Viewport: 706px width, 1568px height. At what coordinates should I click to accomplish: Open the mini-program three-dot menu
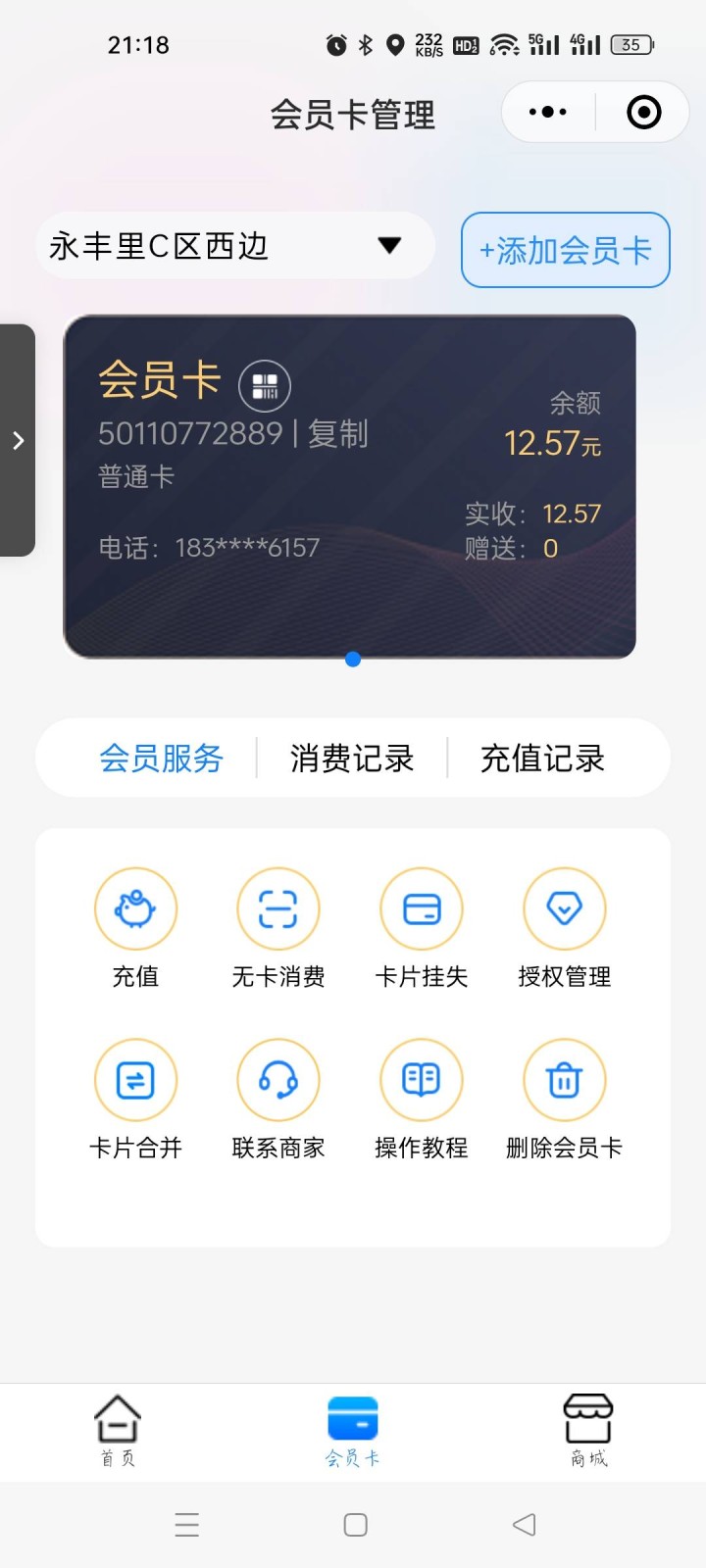(547, 113)
